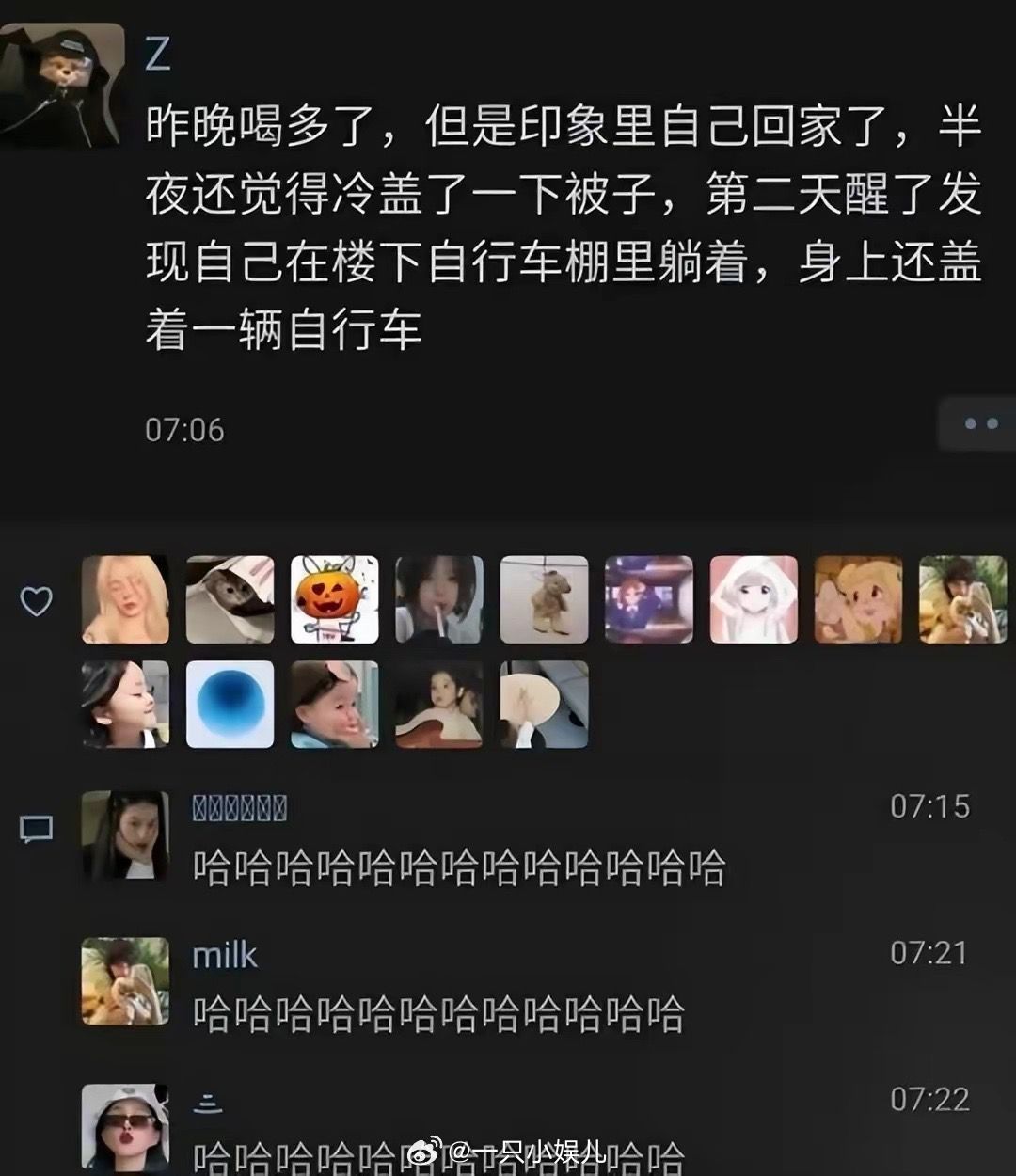View the teddy bear avatar liker's profile

pyautogui.click(x=544, y=599)
